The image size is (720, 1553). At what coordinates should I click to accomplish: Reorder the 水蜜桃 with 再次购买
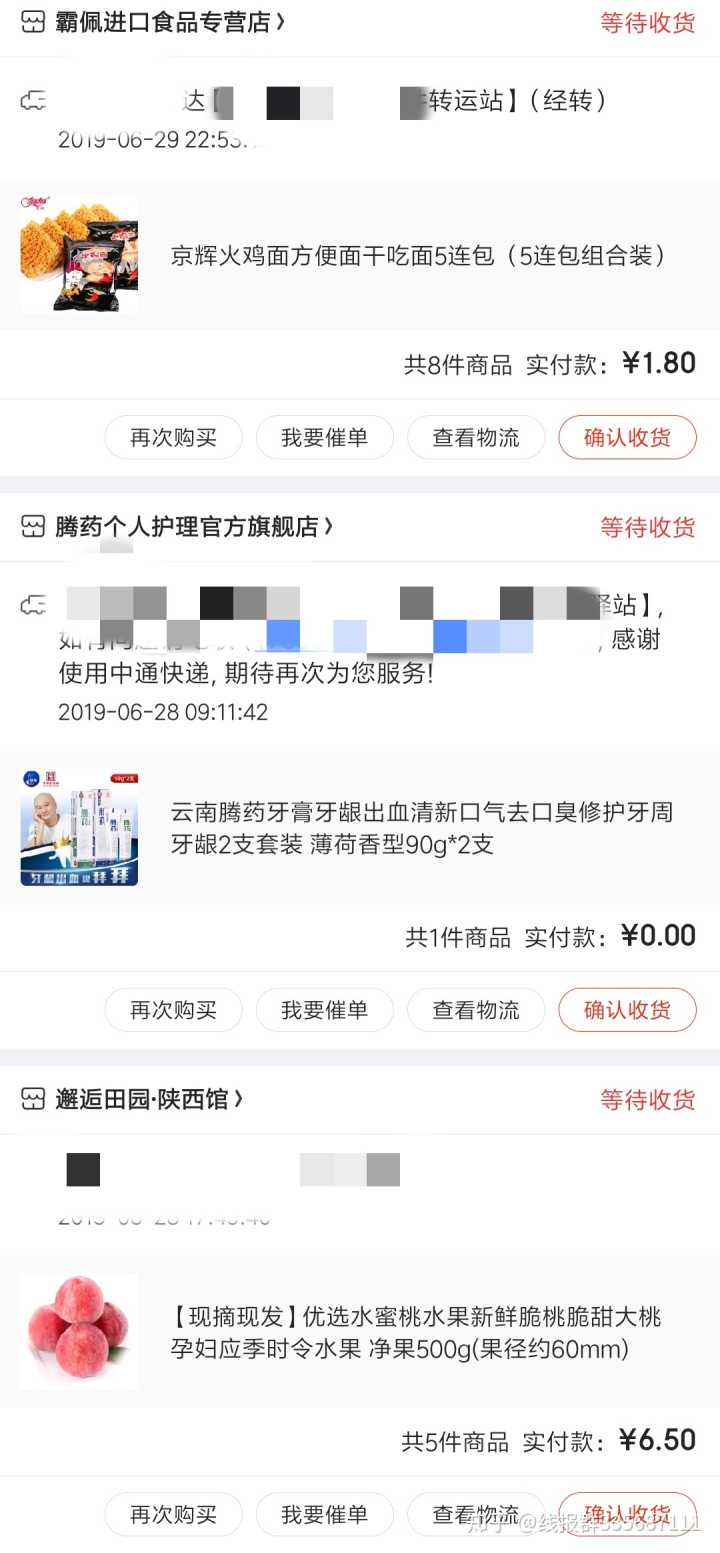[173, 1514]
